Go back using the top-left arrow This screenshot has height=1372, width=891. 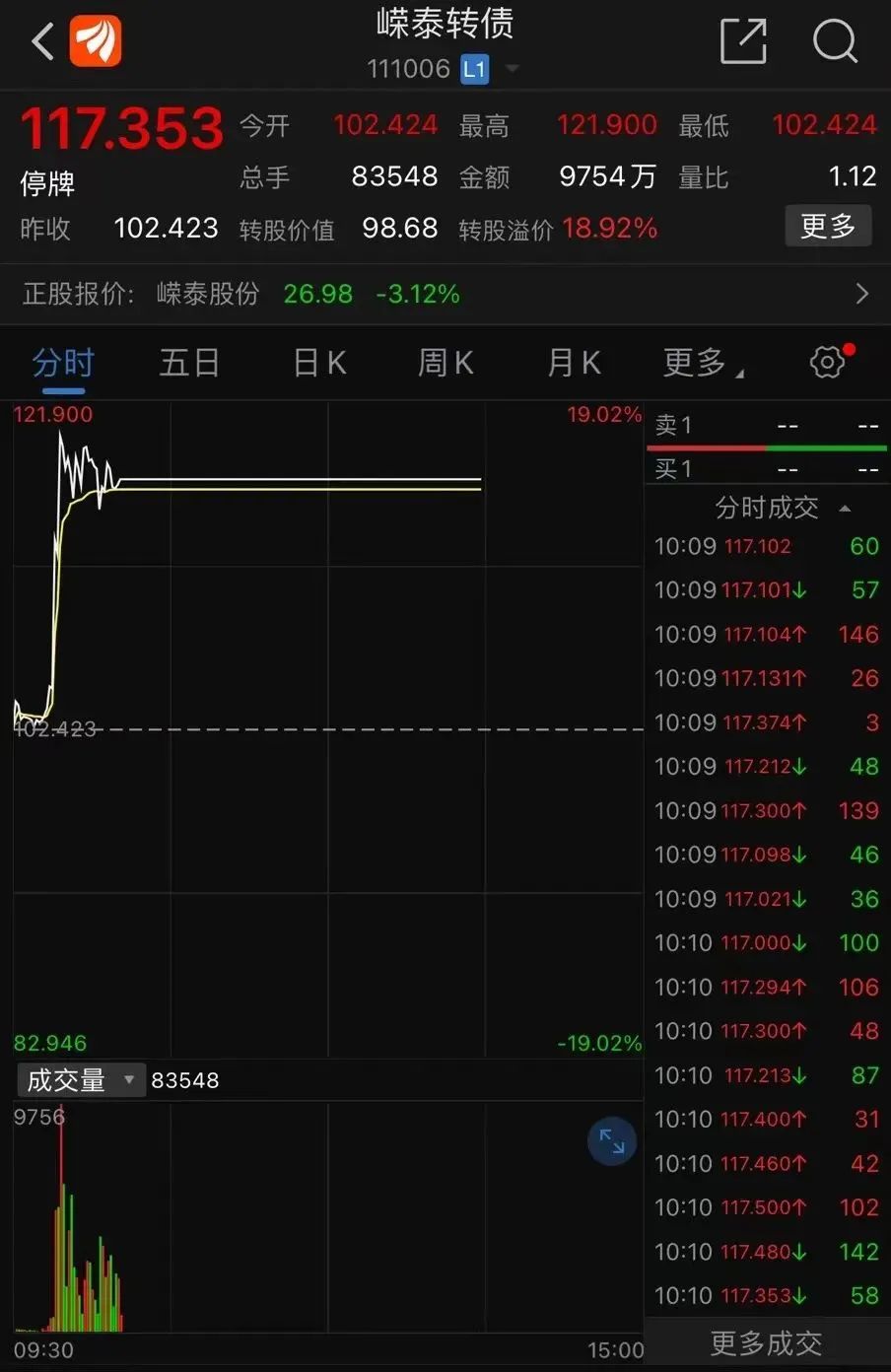click(x=42, y=42)
